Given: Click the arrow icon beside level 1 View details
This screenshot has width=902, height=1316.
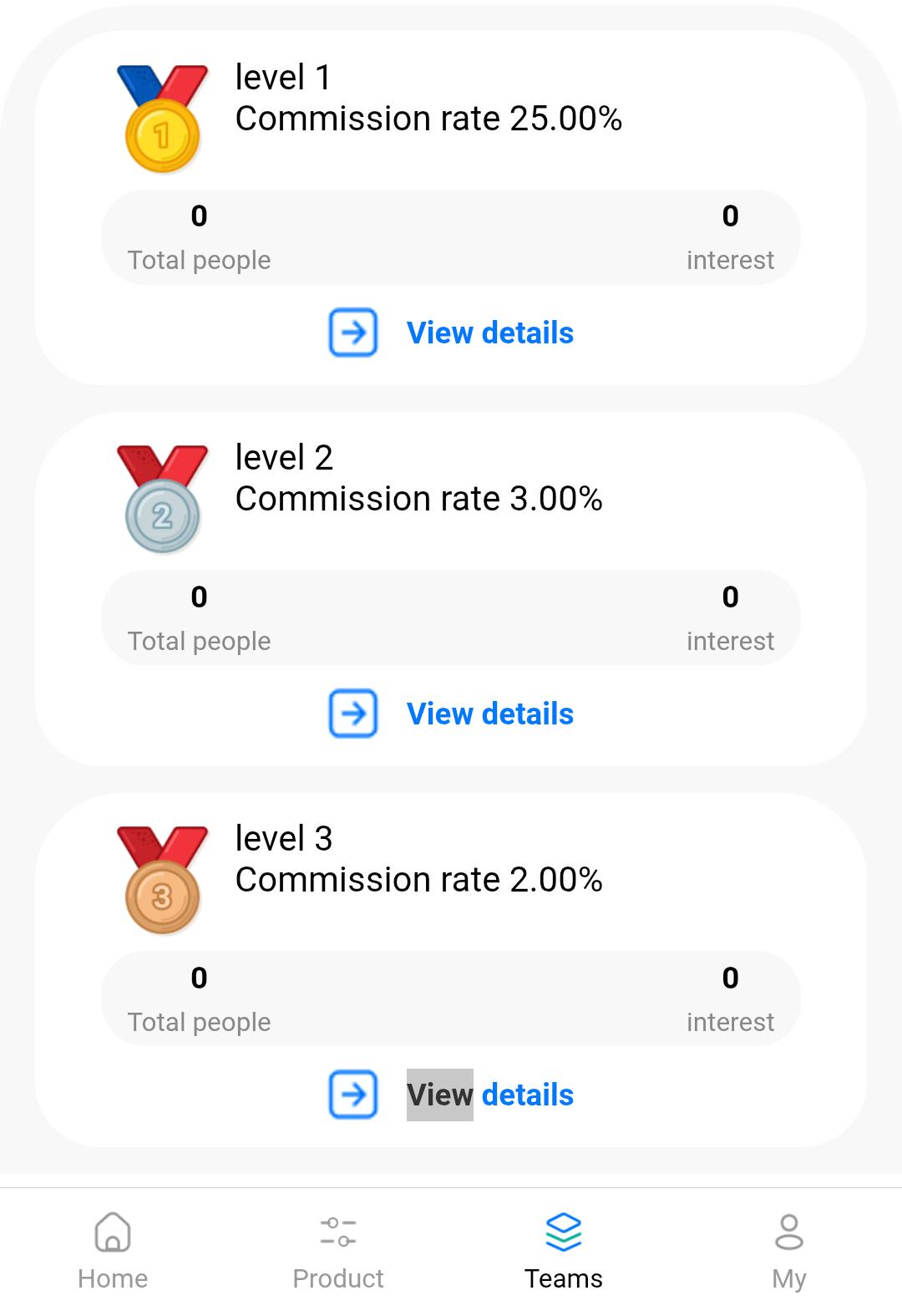Looking at the screenshot, I should [352, 333].
